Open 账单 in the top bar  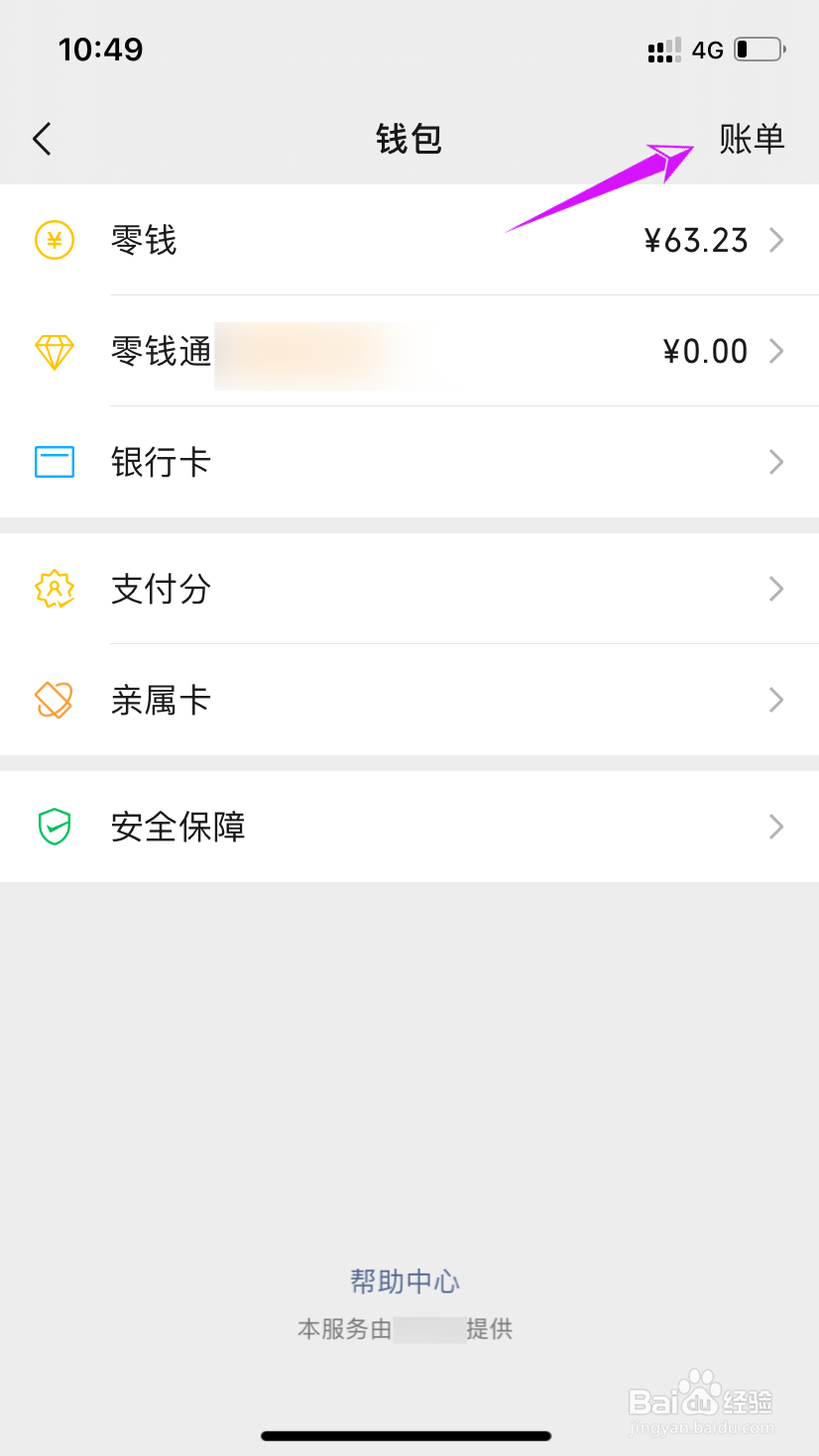coord(752,140)
